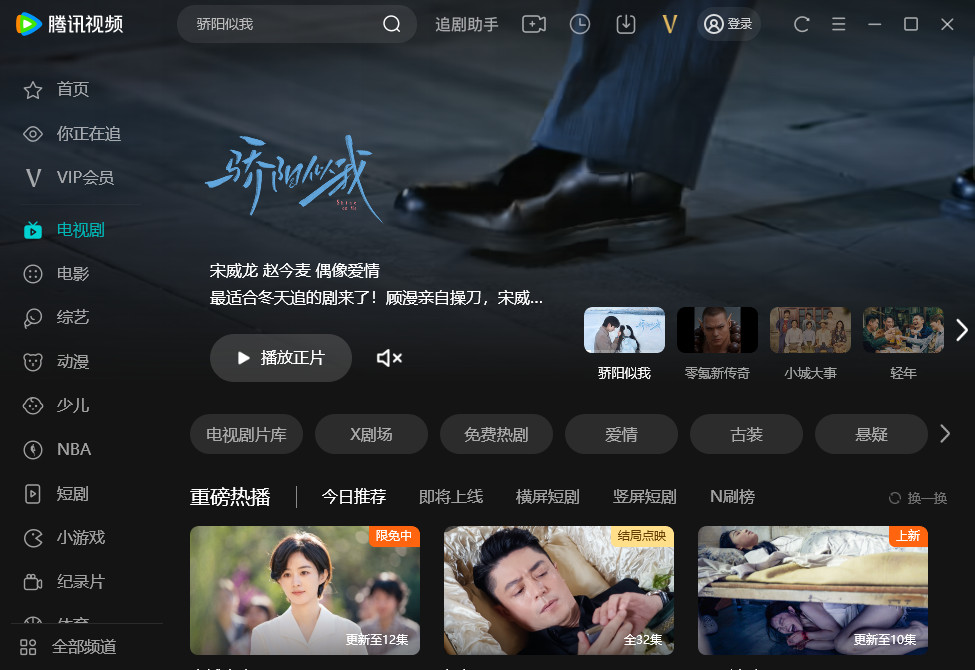Select the 小城大事 banner thumbnail
Viewport: 975px width, 670px height.
tap(810, 331)
